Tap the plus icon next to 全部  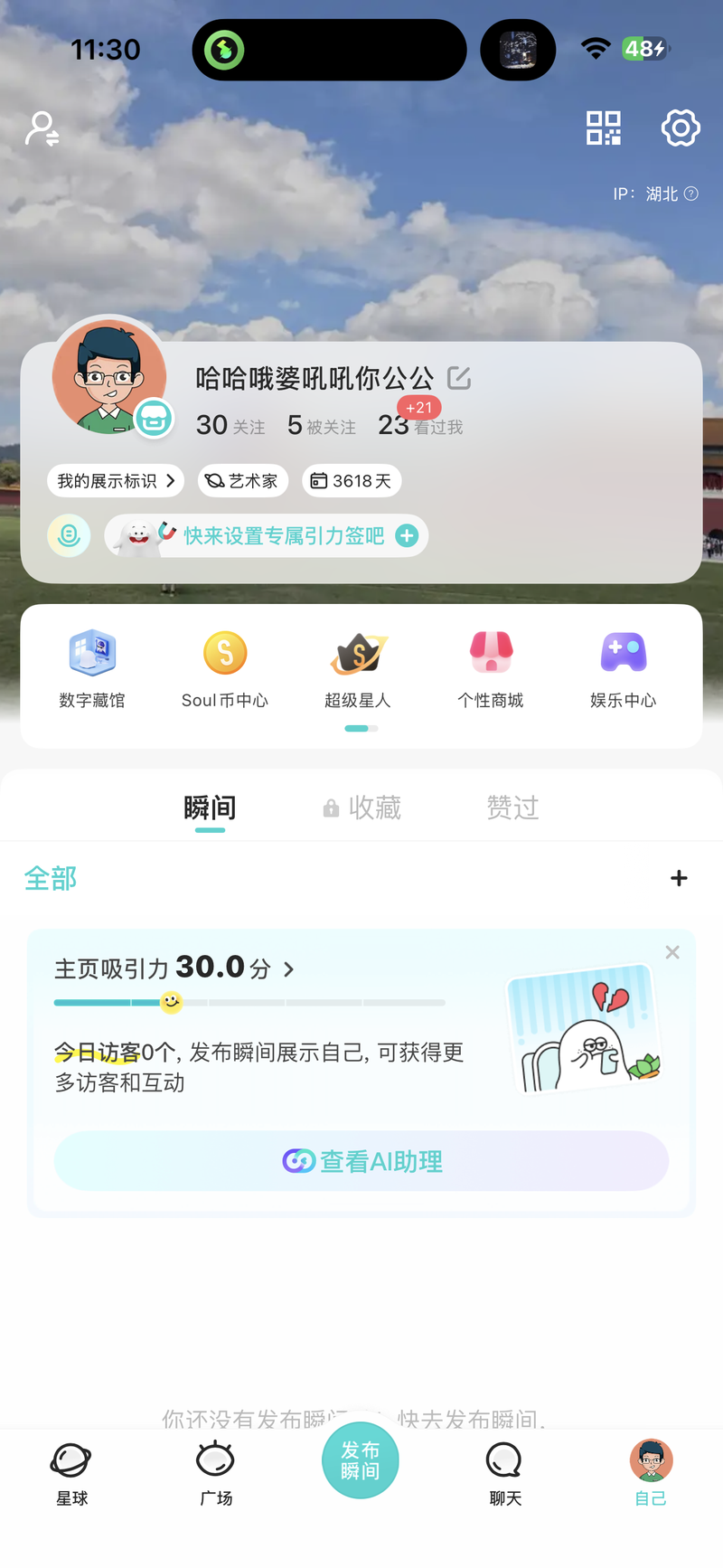tap(679, 878)
